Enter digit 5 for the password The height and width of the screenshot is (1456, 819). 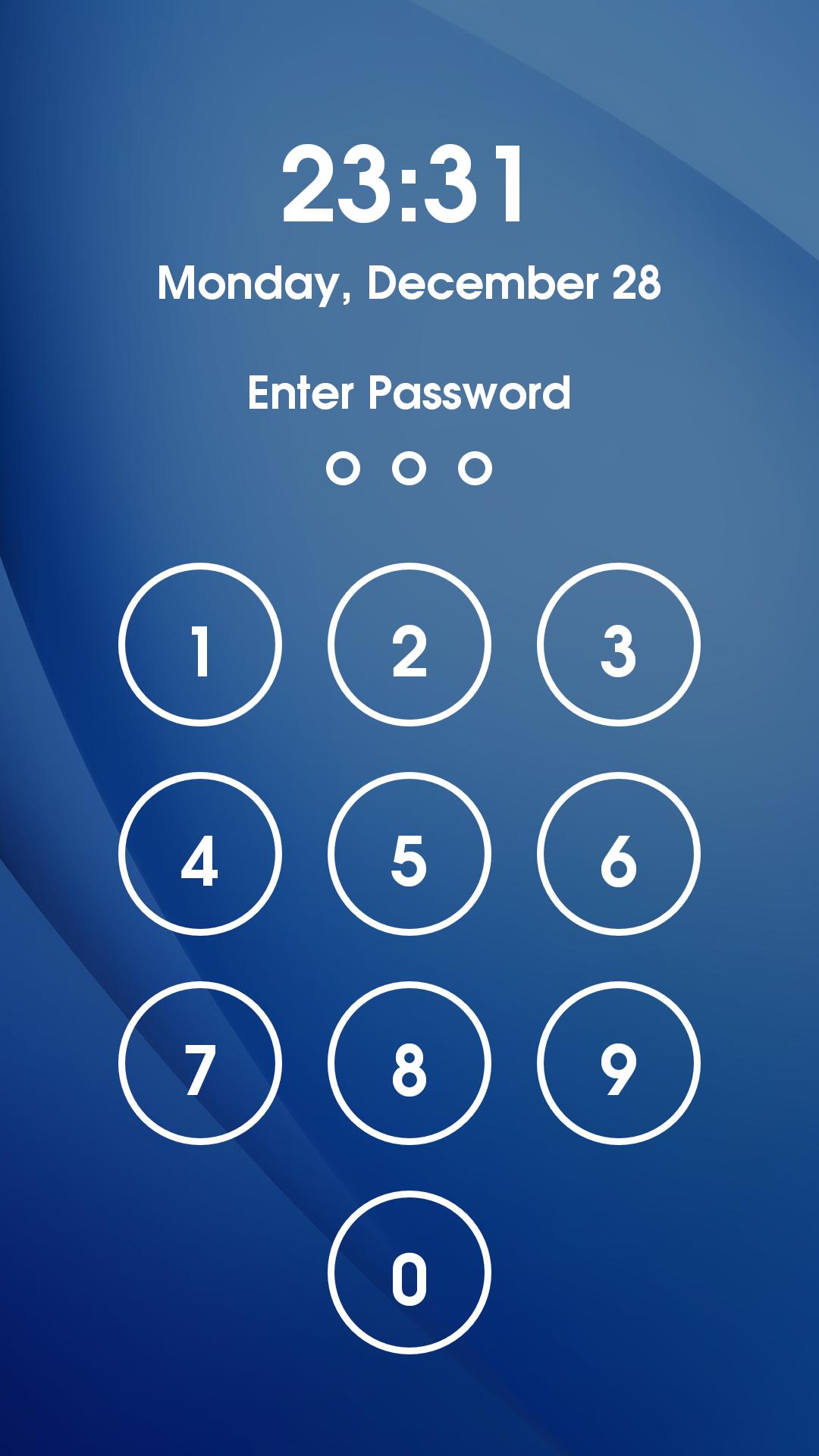[x=409, y=854]
